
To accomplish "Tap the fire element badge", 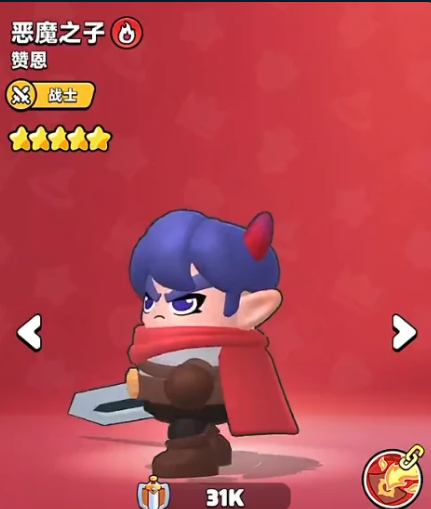I will (x=127, y=33).
